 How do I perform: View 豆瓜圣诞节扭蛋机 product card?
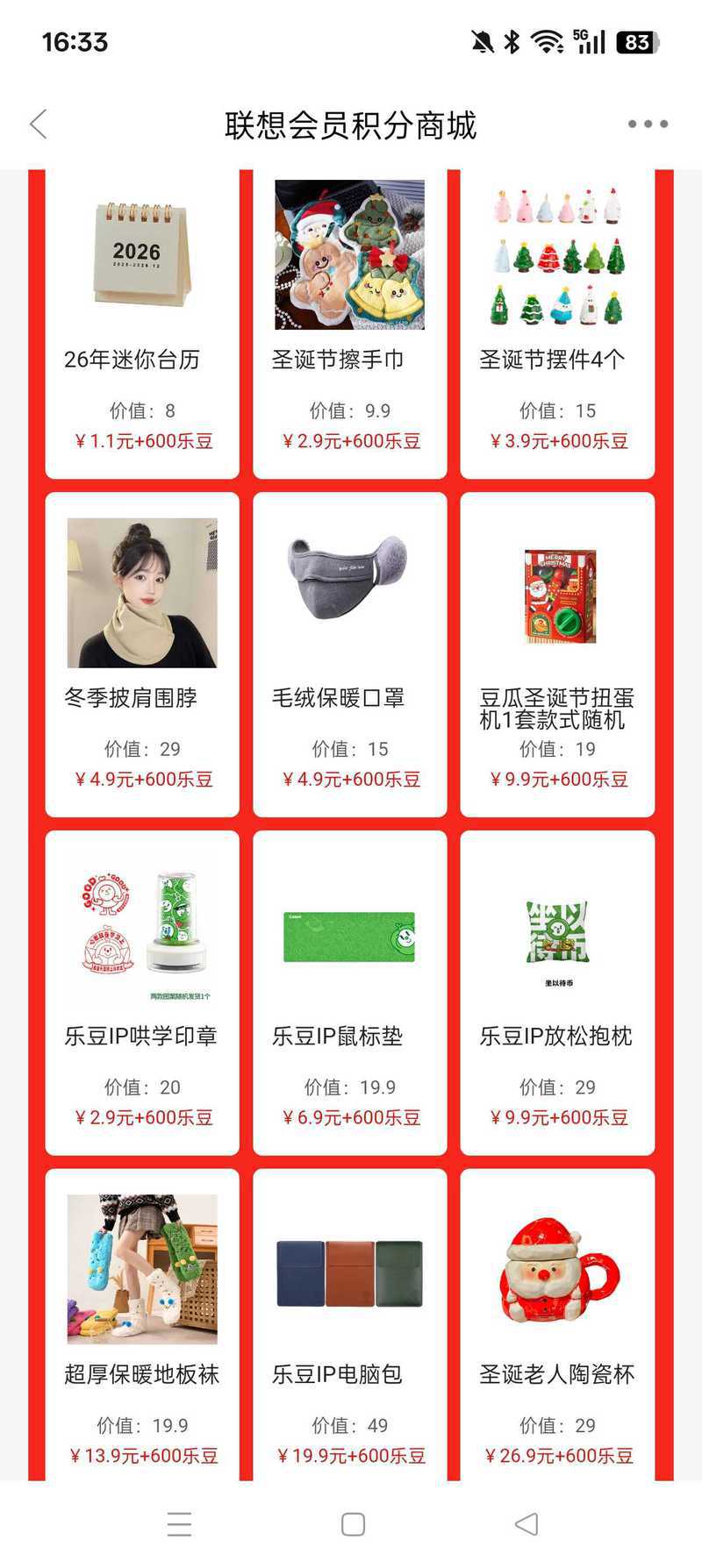click(557, 653)
